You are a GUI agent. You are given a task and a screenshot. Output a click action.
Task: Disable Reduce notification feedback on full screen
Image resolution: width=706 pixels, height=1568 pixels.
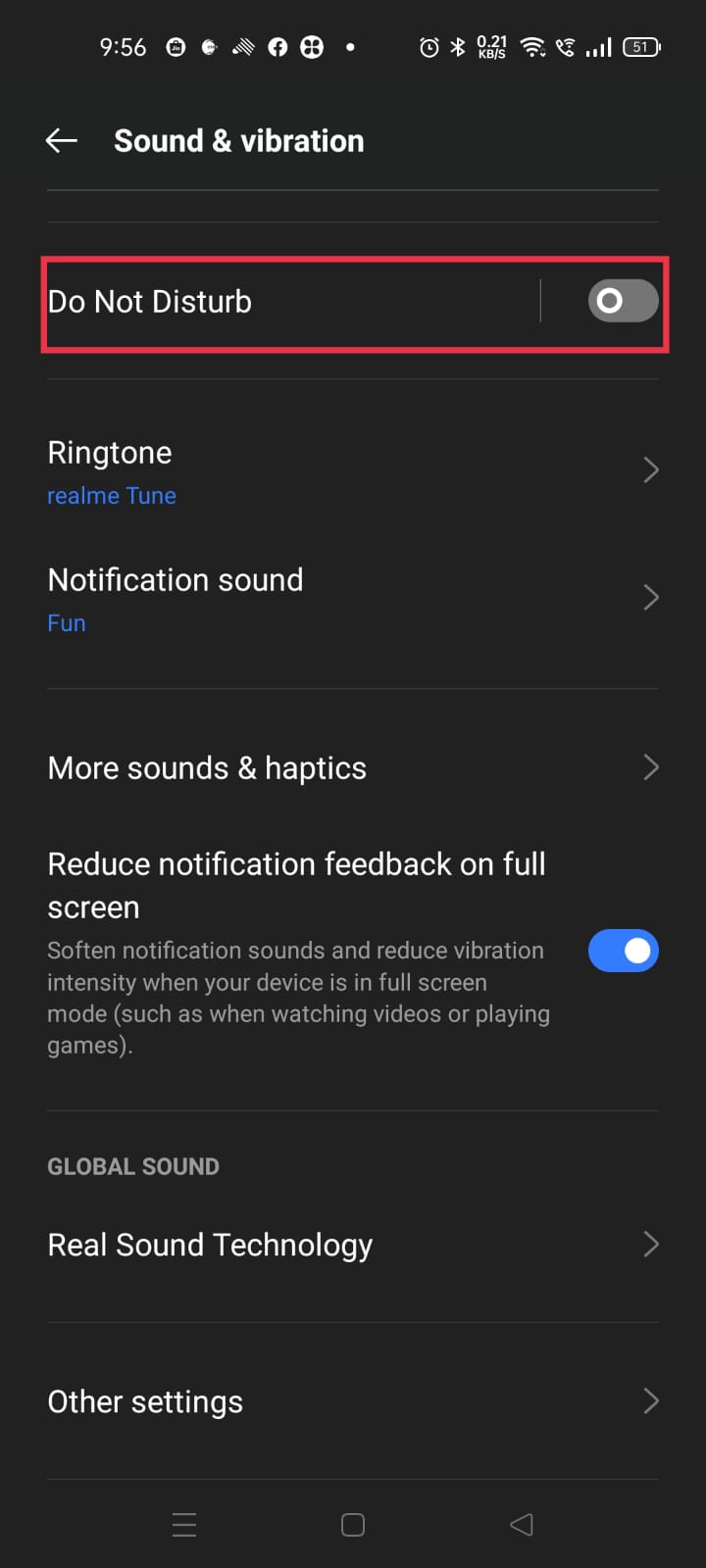(623, 951)
